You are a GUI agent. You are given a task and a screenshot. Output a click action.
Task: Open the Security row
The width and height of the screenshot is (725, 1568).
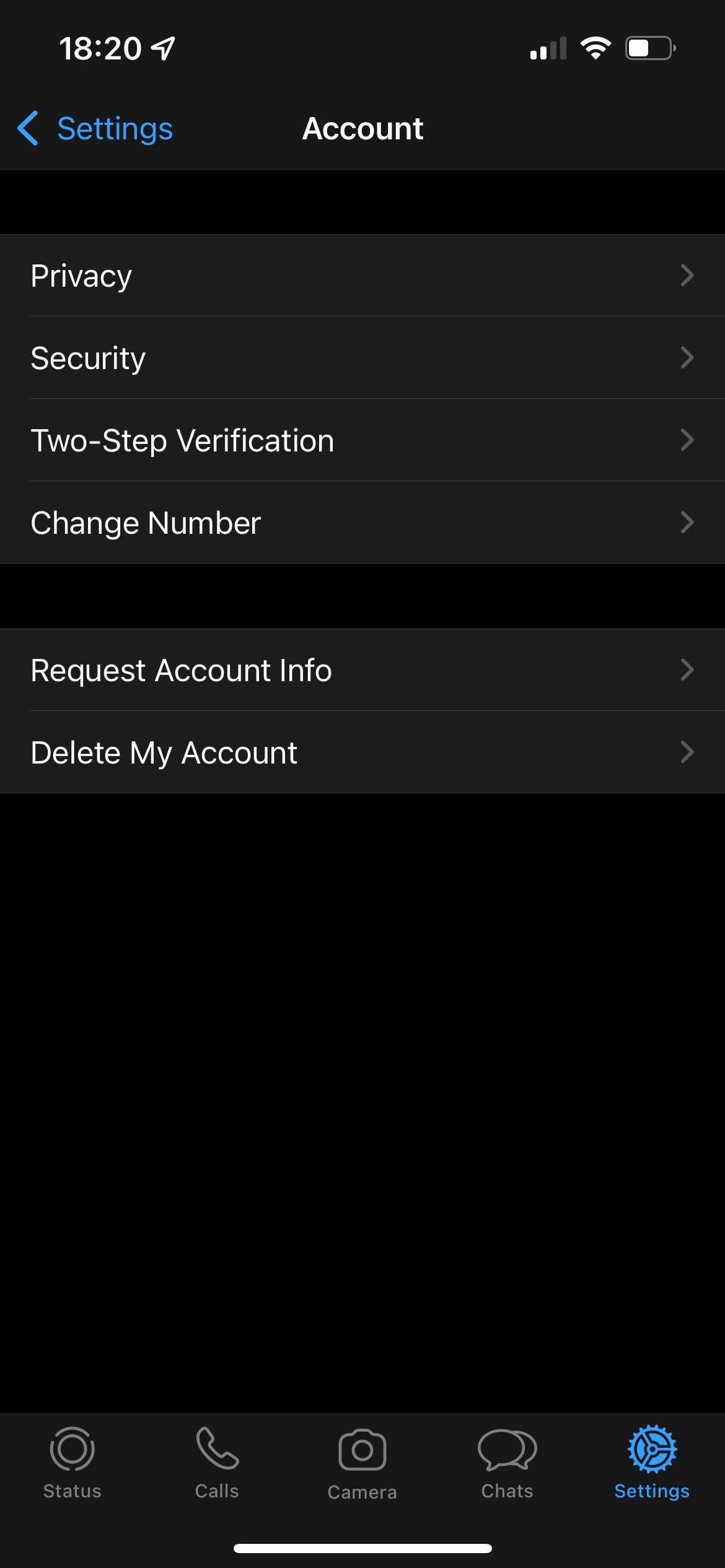tap(362, 358)
